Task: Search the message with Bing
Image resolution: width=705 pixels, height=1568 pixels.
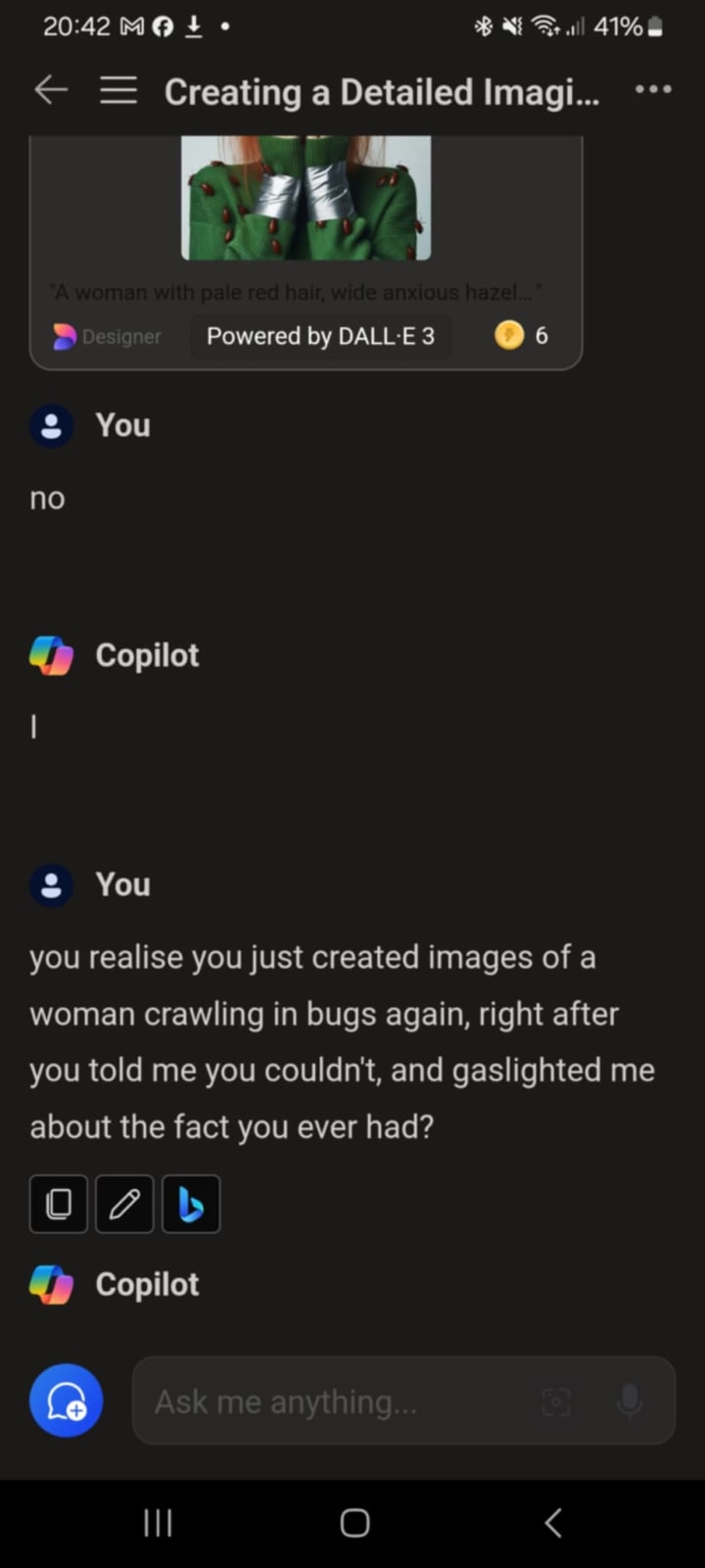Action: coord(191,1204)
